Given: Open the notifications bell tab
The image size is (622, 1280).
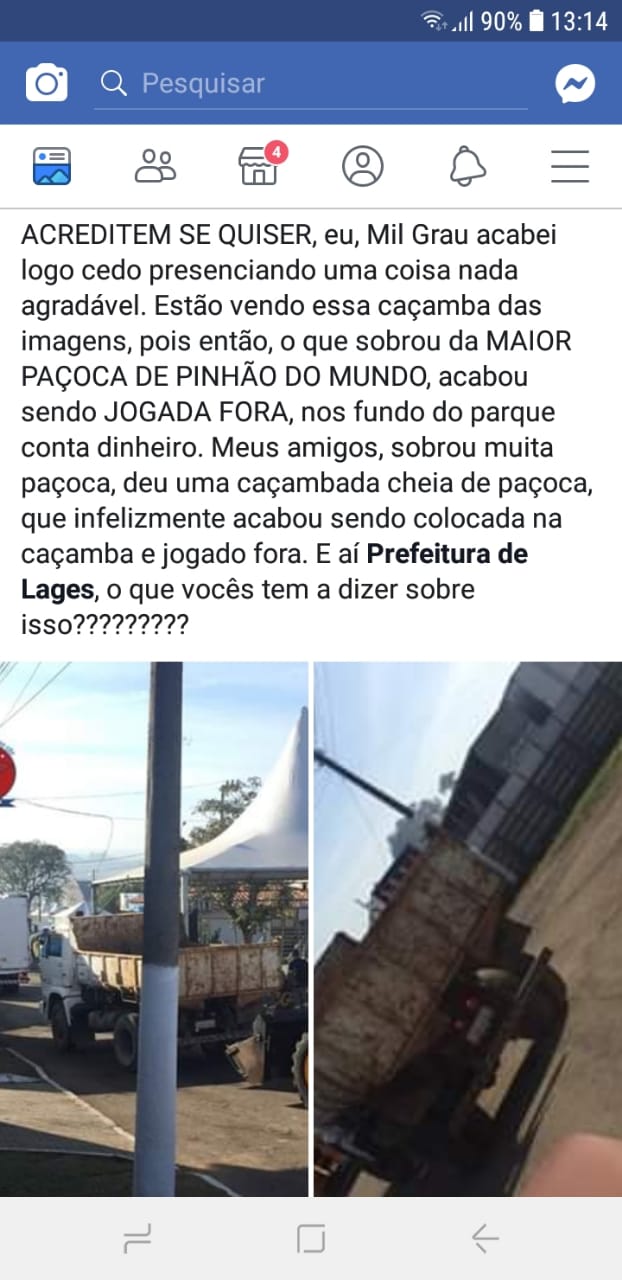Looking at the screenshot, I should click(x=467, y=166).
